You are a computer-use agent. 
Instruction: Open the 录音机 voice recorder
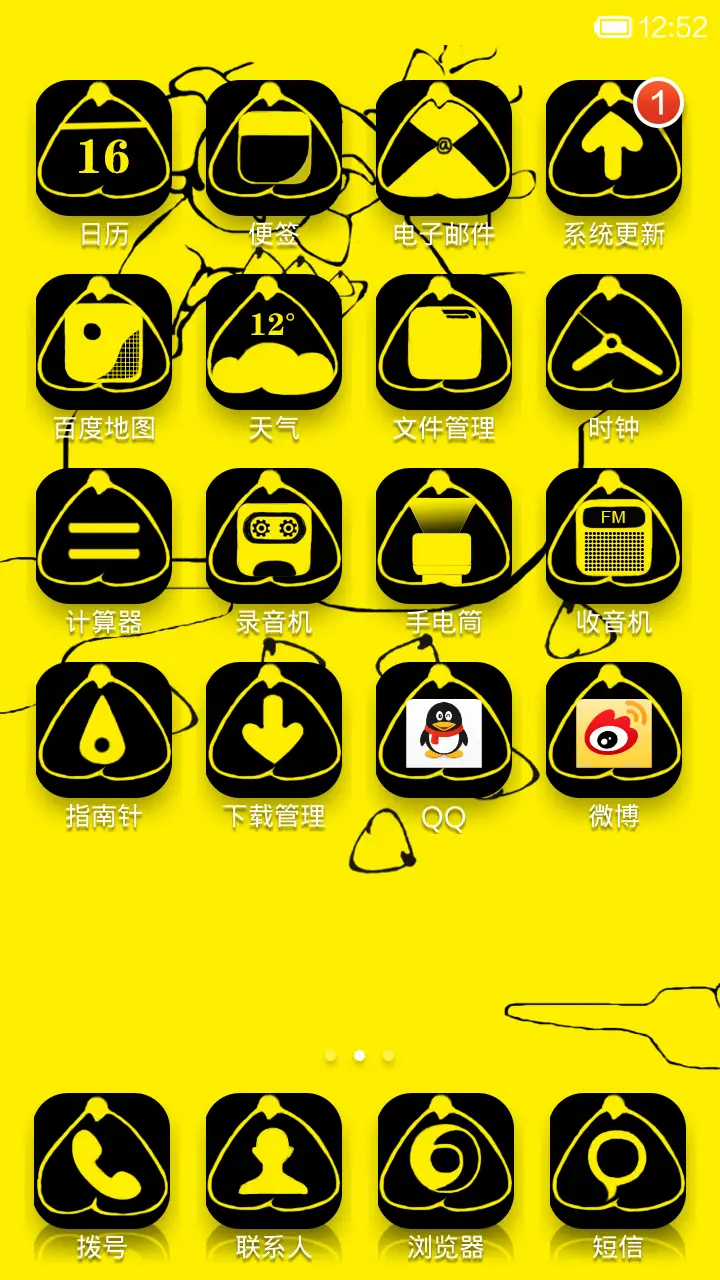pyautogui.click(x=274, y=536)
